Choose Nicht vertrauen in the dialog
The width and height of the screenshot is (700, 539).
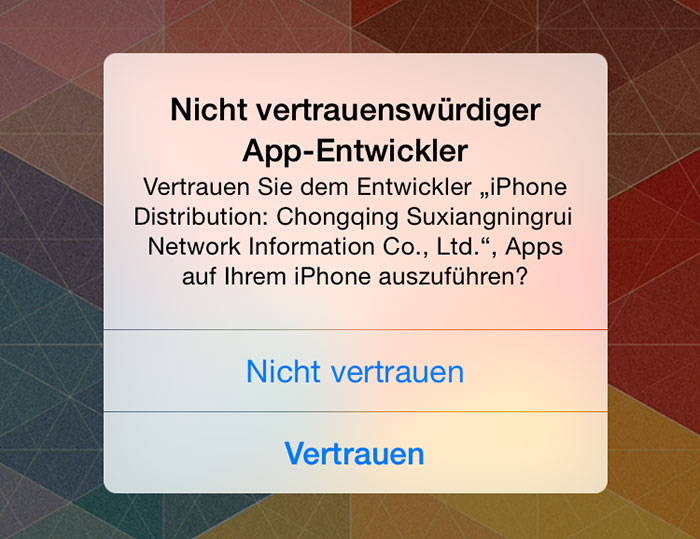pos(355,371)
